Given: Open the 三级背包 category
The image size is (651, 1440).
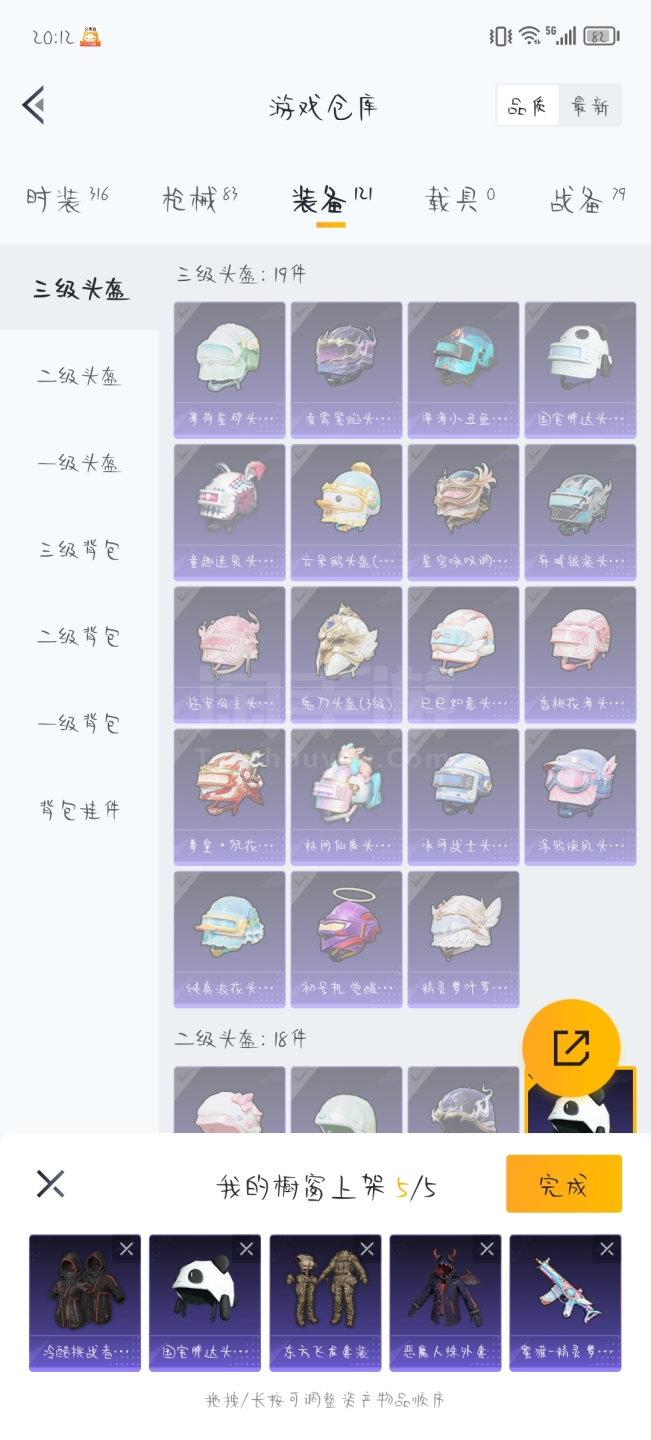Looking at the screenshot, I should click(x=79, y=550).
